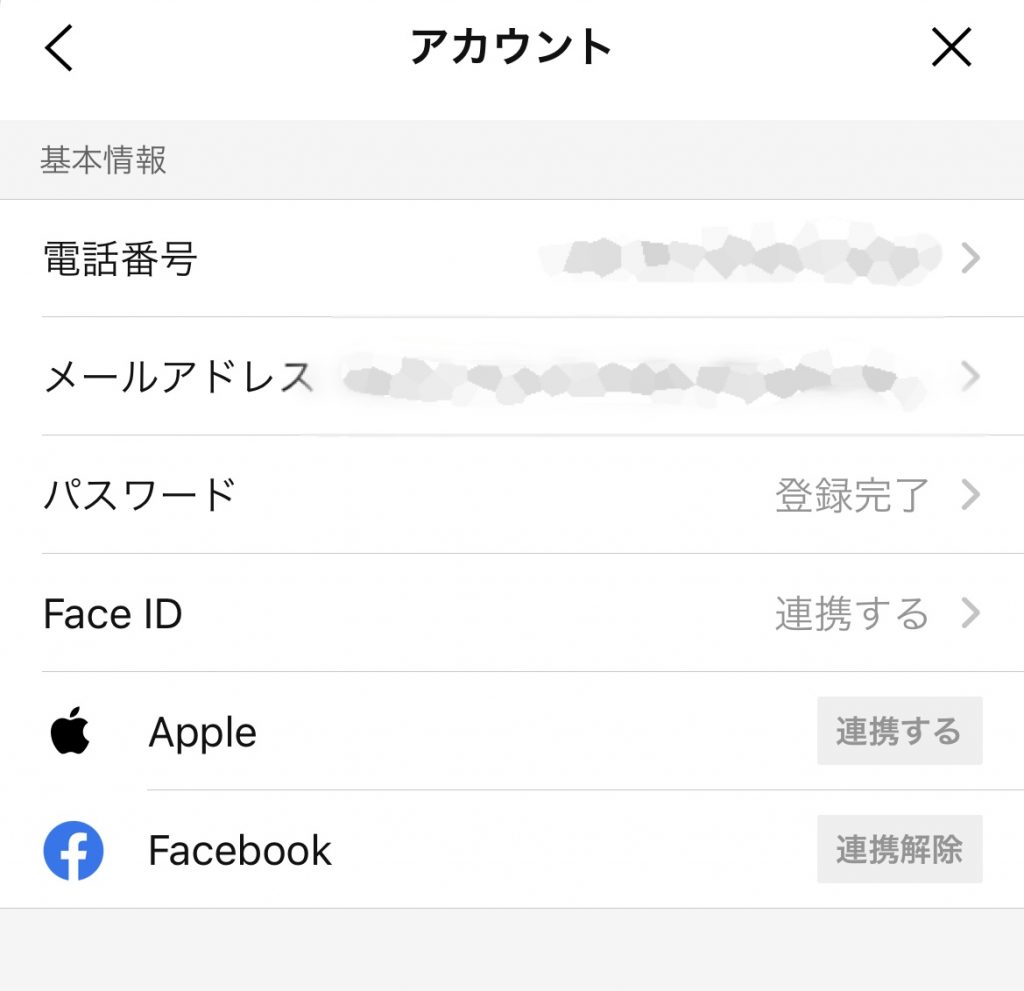This screenshot has height=991, width=1024.
Task: Link Apple account with 連携する button
Action: [899, 731]
